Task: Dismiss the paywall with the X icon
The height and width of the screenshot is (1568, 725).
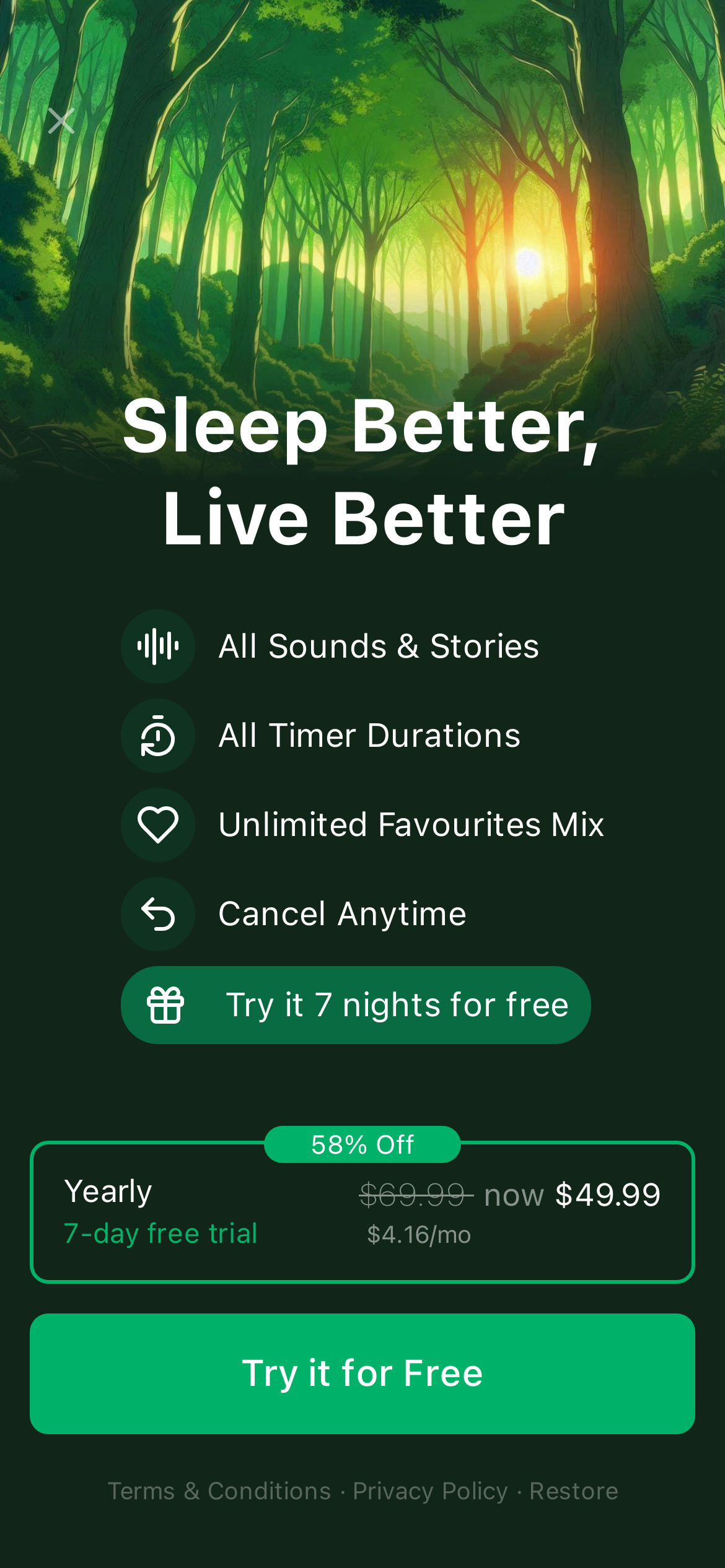Action: click(x=61, y=120)
